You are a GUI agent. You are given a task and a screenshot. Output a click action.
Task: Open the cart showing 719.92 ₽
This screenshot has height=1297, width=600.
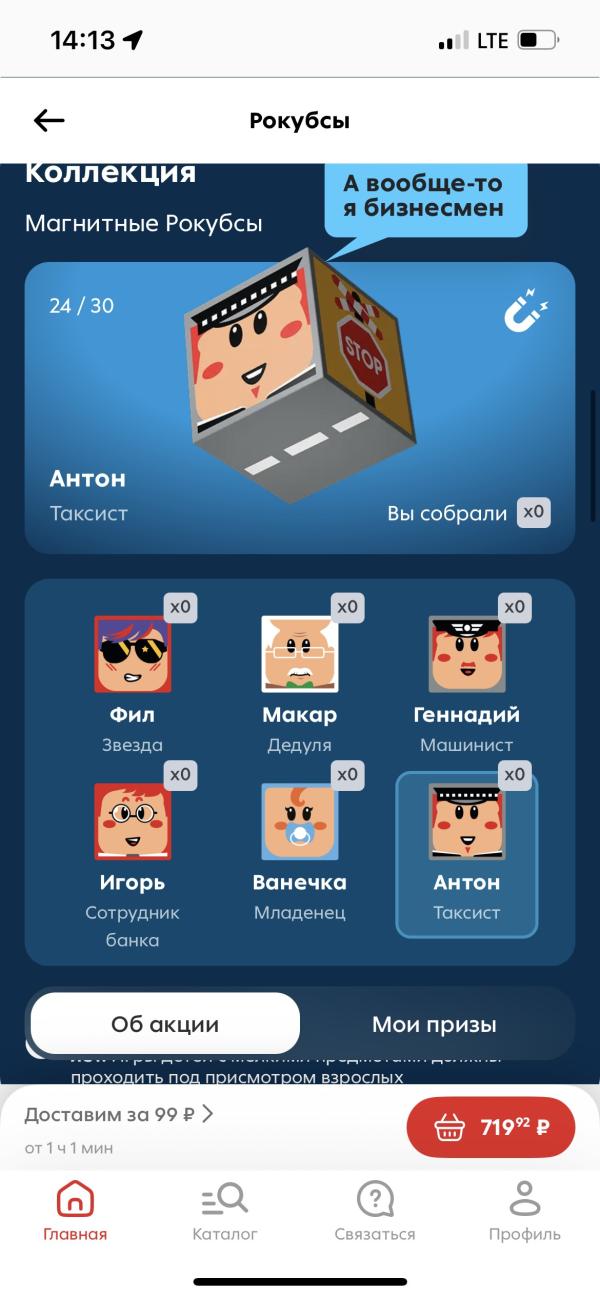491,1127
